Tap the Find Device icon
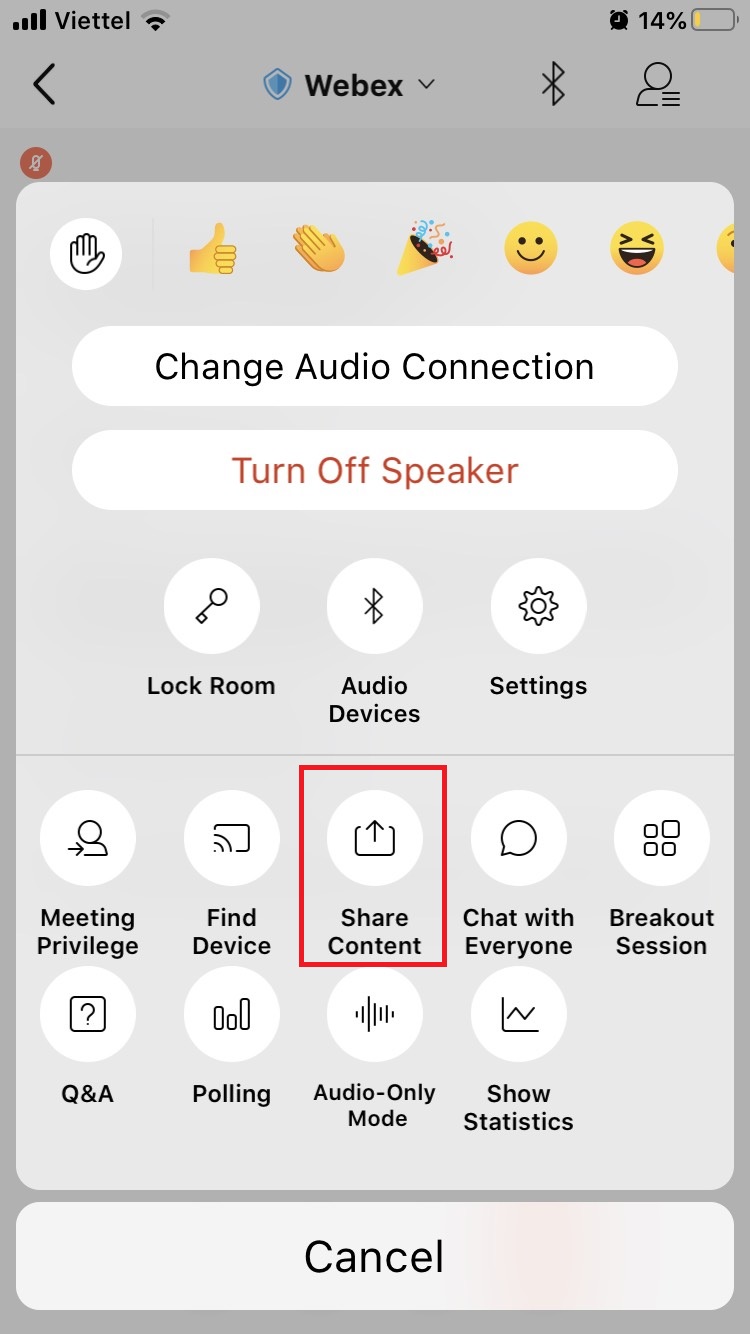Screen dimensions: 750x1334 pyautogui.click(x=231, y=839)
